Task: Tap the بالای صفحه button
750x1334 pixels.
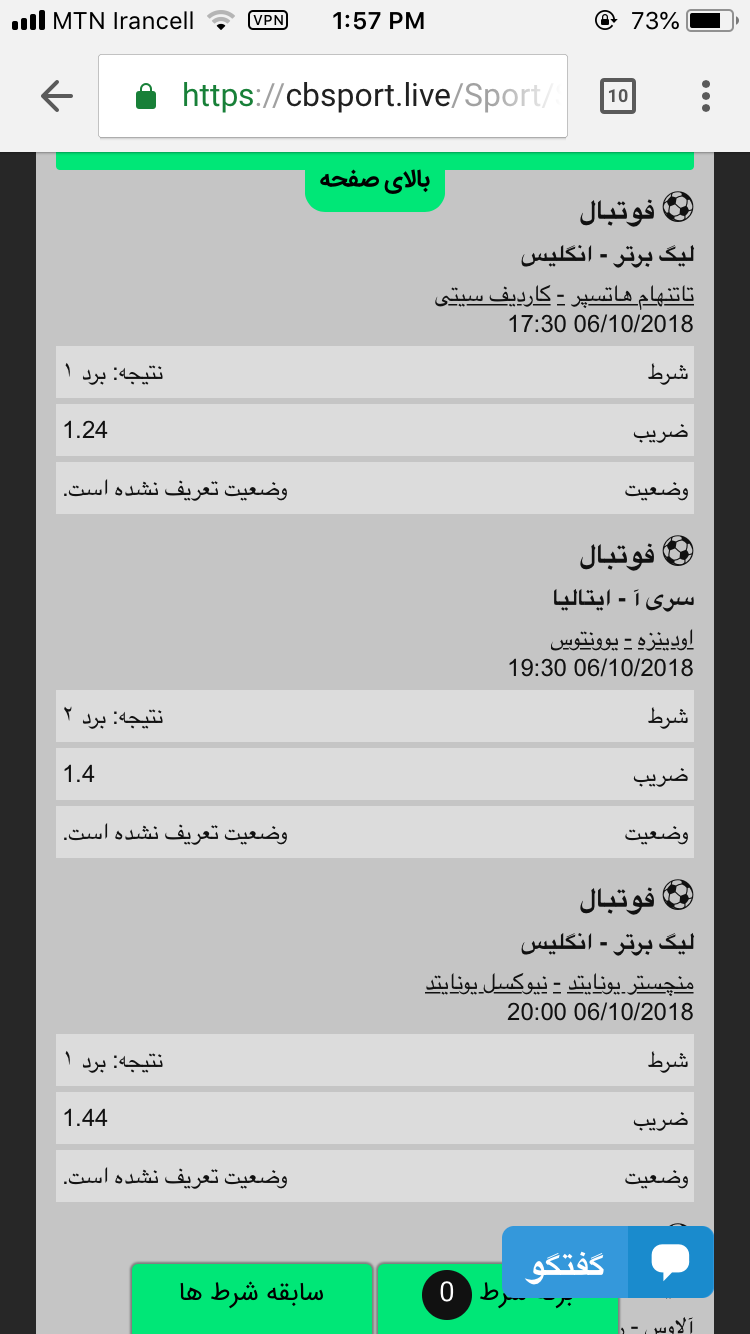Action: coord(374,181)
